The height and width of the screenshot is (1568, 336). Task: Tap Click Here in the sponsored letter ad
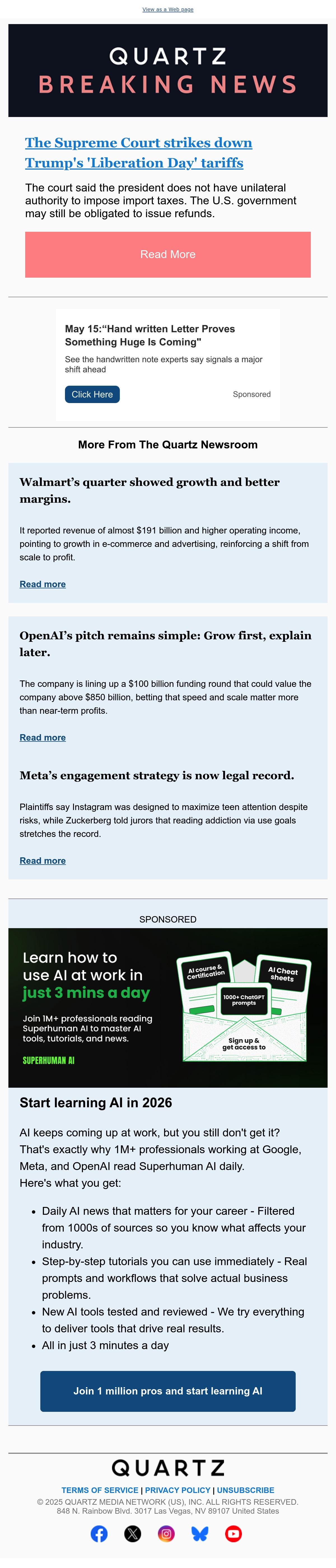click(92, 394)
